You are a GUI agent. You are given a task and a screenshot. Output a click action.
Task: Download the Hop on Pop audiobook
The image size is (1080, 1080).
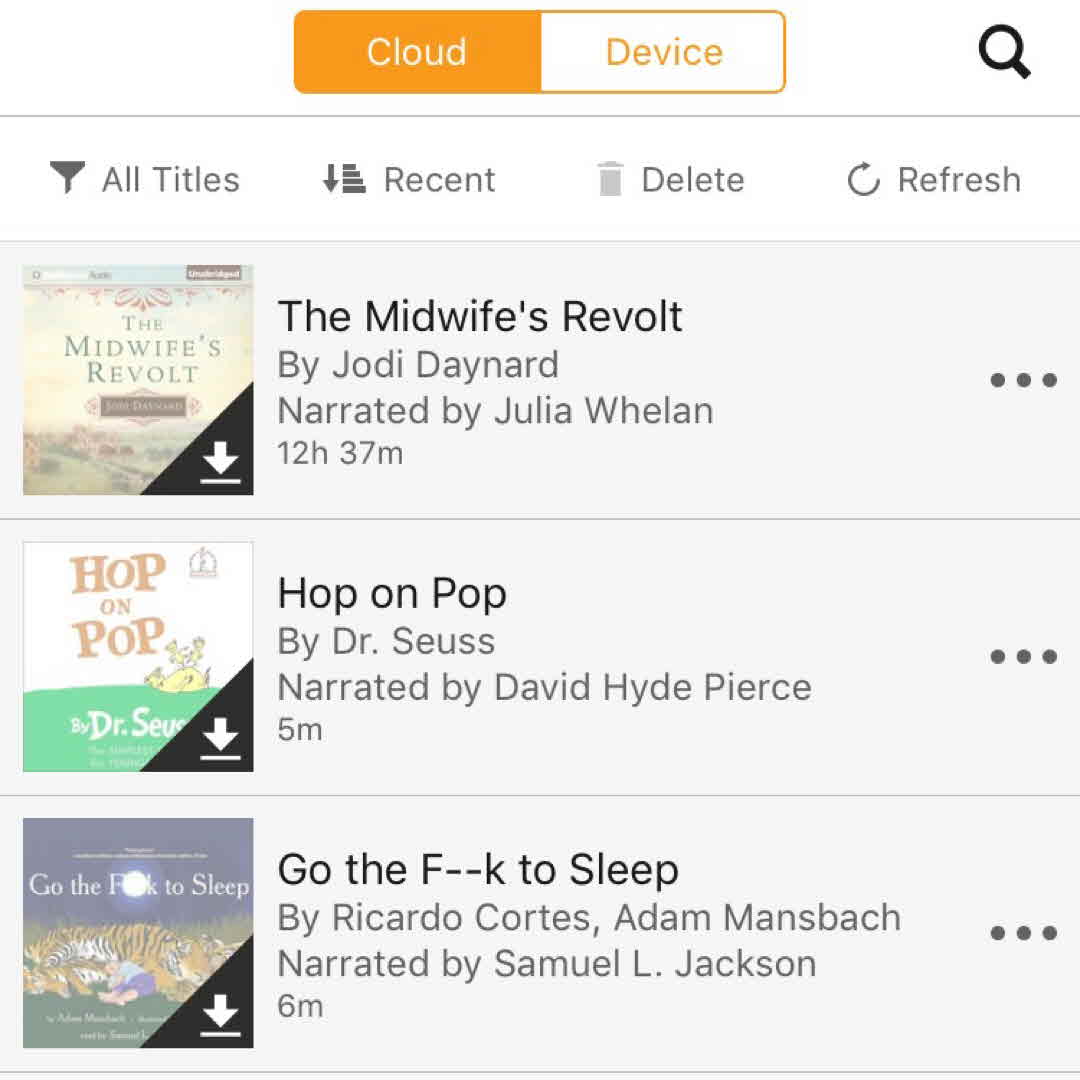tap(220, 740)
